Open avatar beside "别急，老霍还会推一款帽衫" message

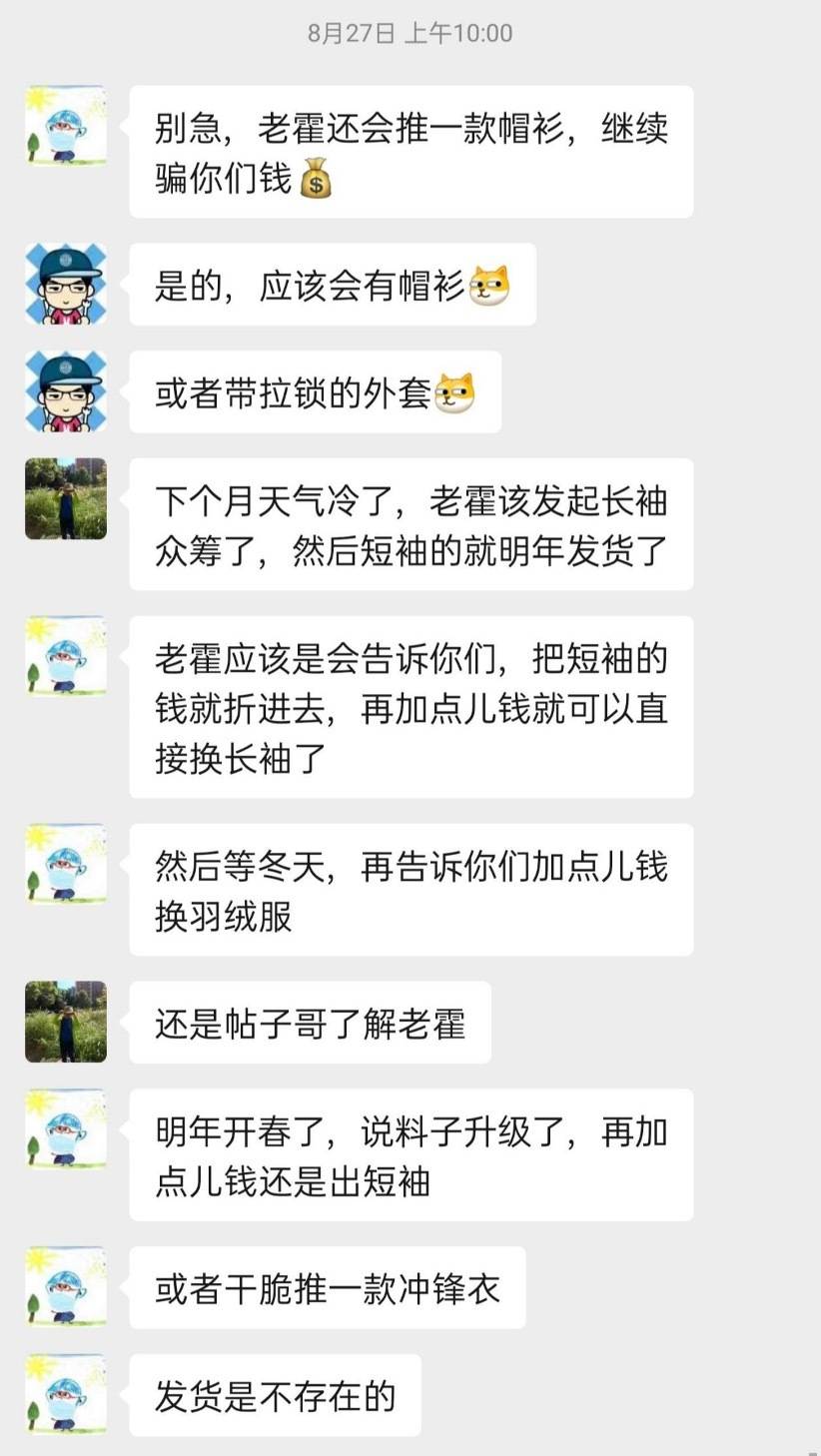[x=66, y=126]
